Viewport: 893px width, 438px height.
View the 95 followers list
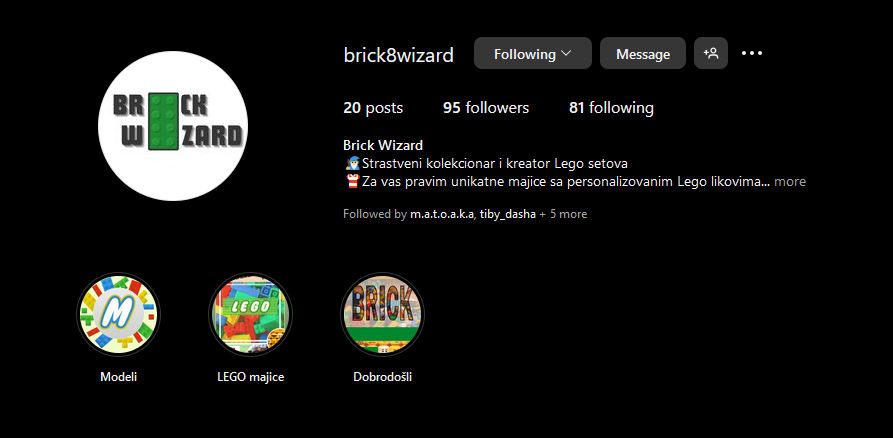tap(486, 108)
